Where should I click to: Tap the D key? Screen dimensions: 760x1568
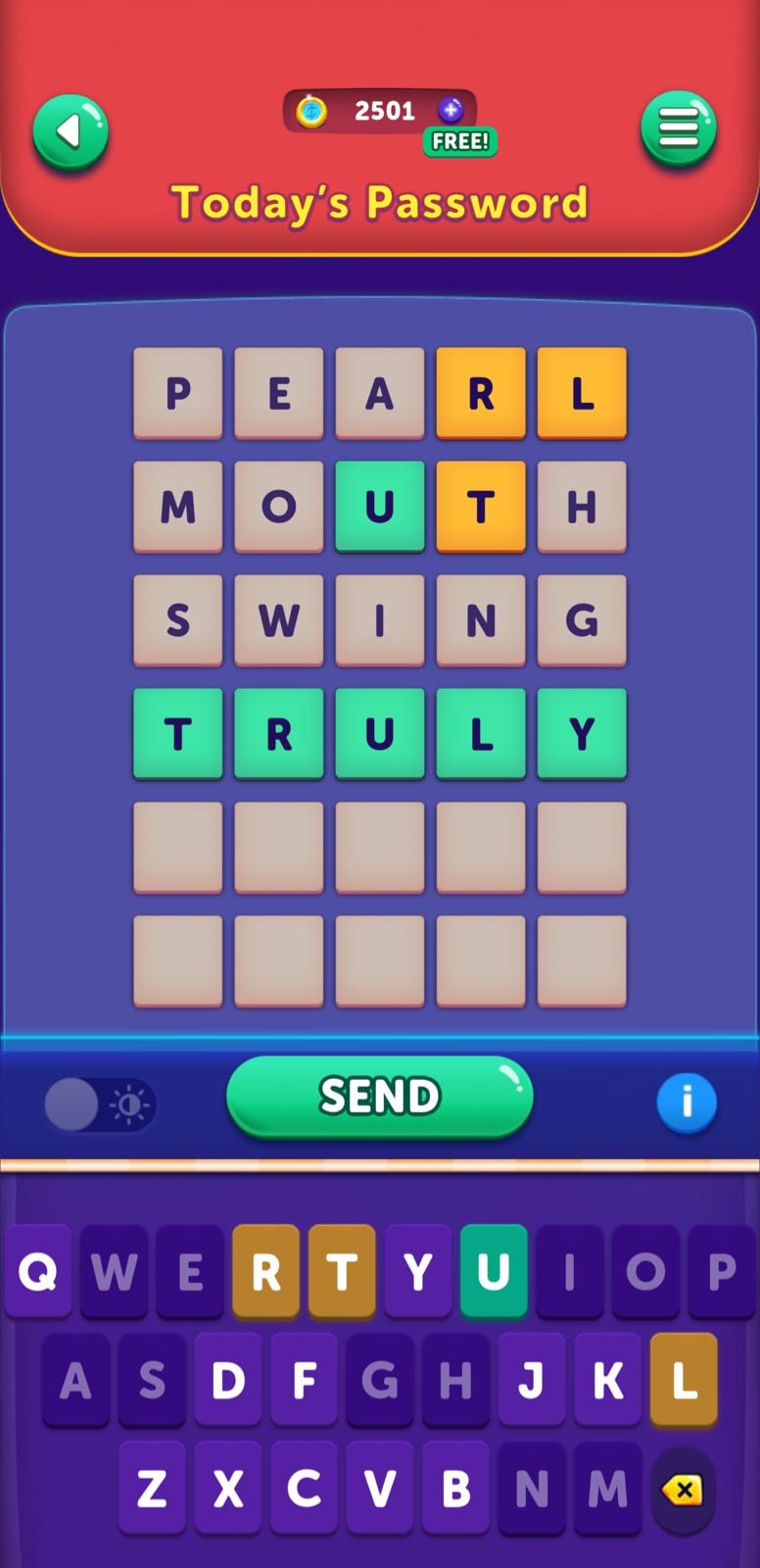point(228,1380)
